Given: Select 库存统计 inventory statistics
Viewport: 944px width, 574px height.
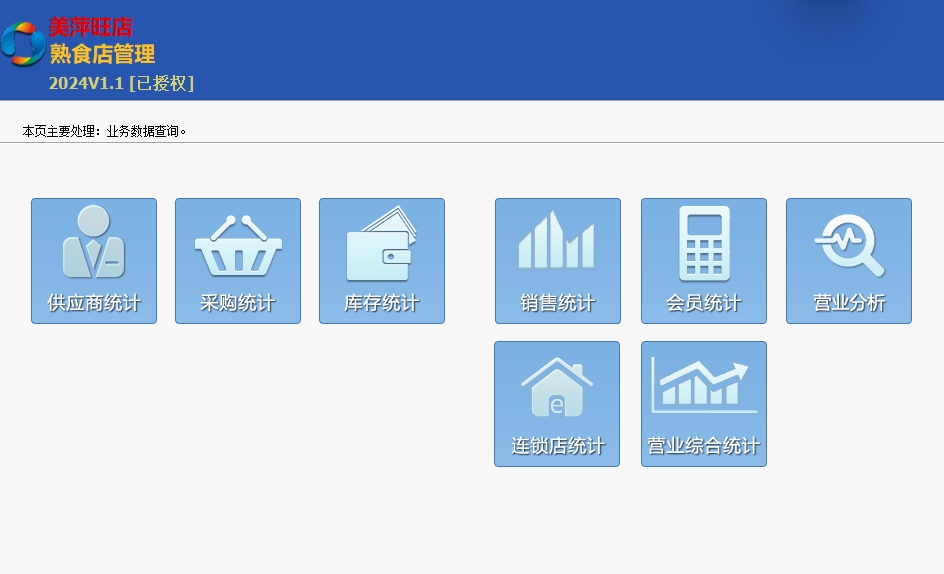Looking at the screenshot, I should pos(382,261).
